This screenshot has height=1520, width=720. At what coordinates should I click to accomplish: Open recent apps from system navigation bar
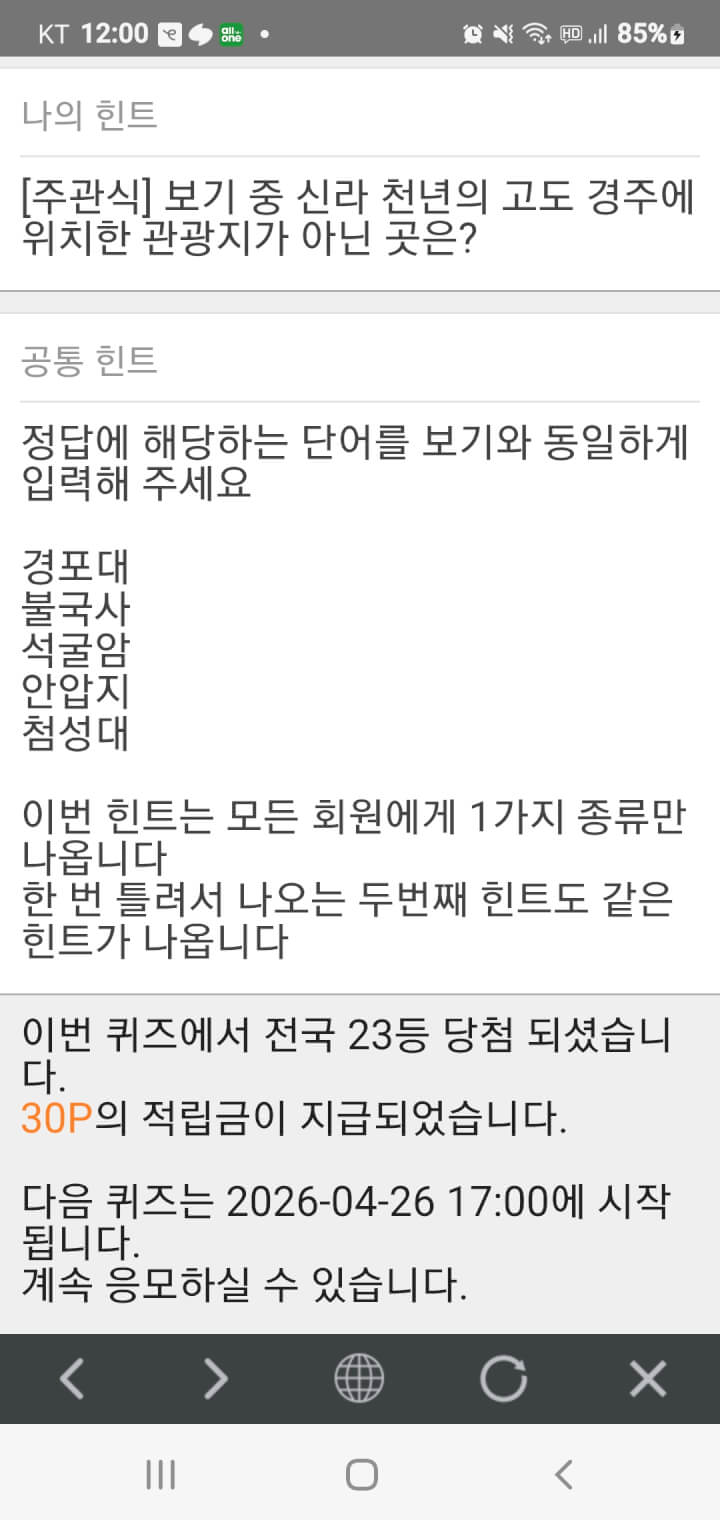point(160,1474)
